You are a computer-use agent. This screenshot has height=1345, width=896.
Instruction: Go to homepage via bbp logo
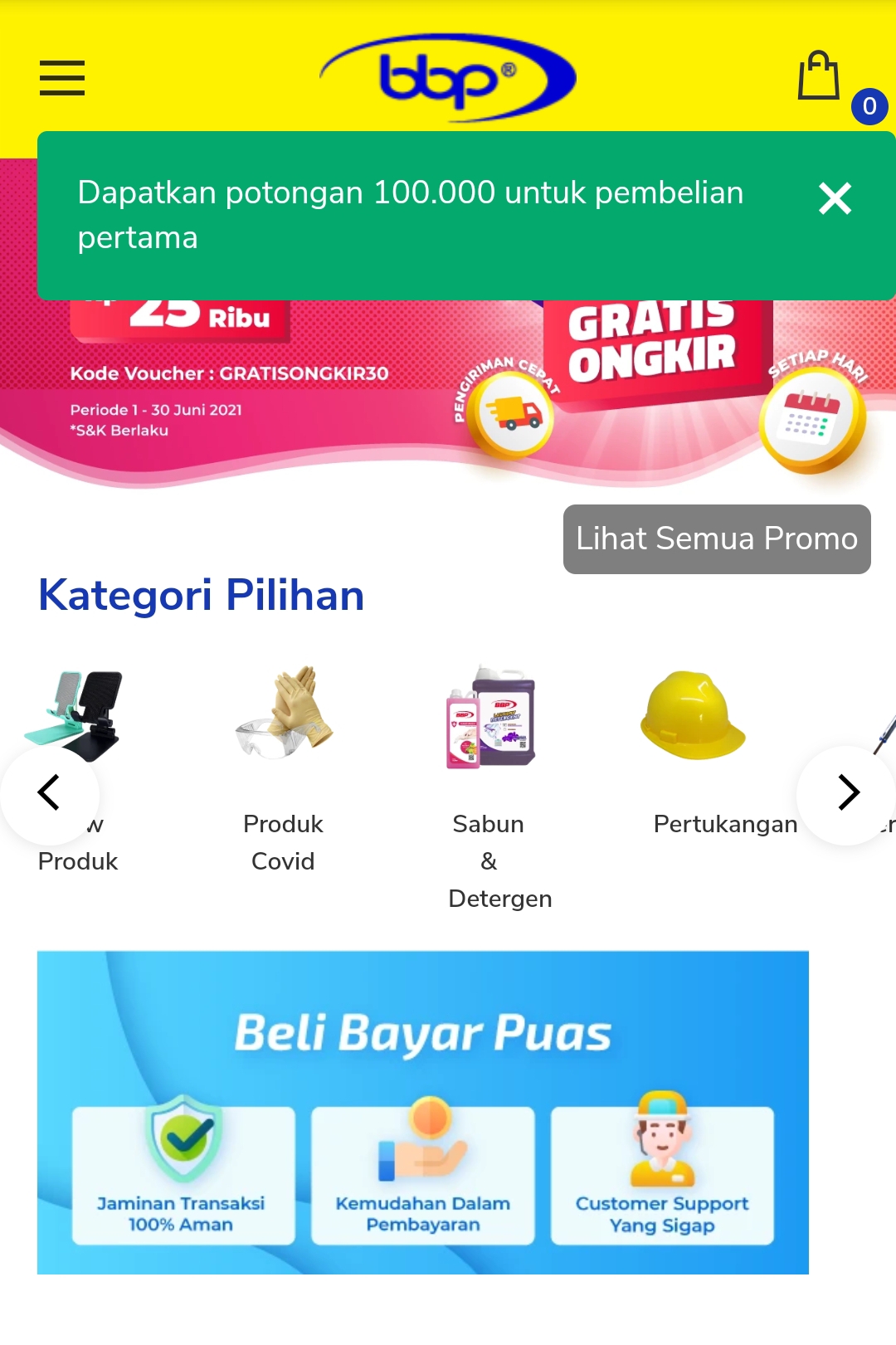tap(448, 78)
